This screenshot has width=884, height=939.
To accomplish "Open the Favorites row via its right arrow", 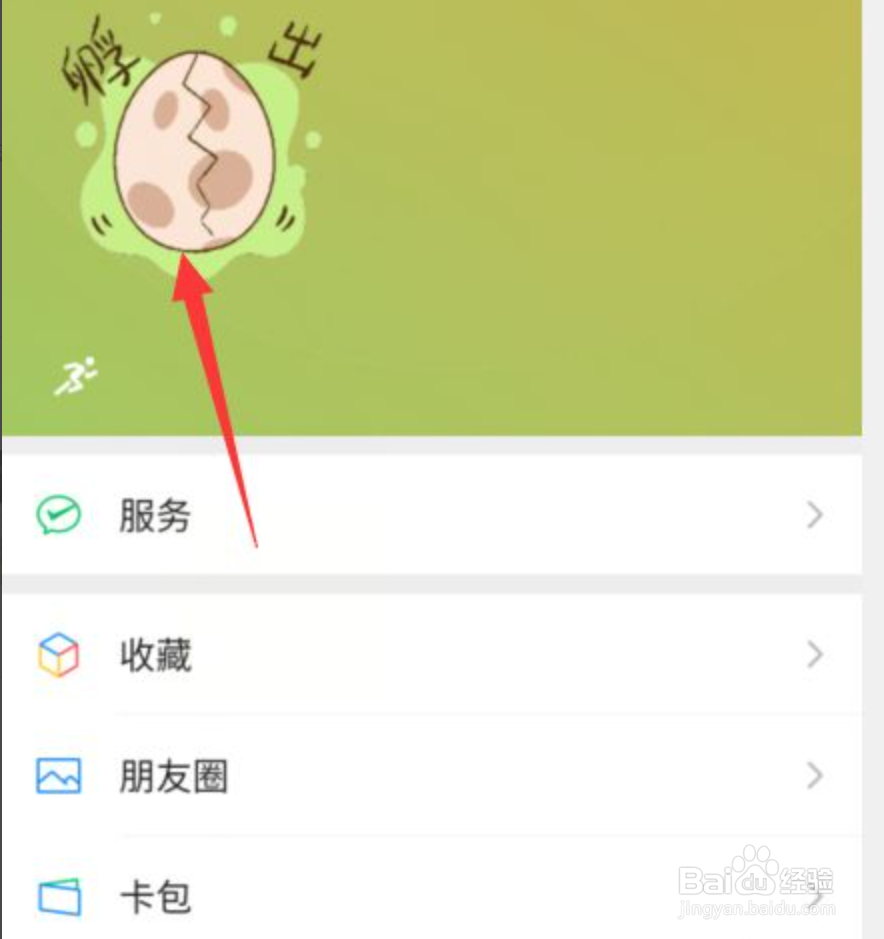I will 814,656.
